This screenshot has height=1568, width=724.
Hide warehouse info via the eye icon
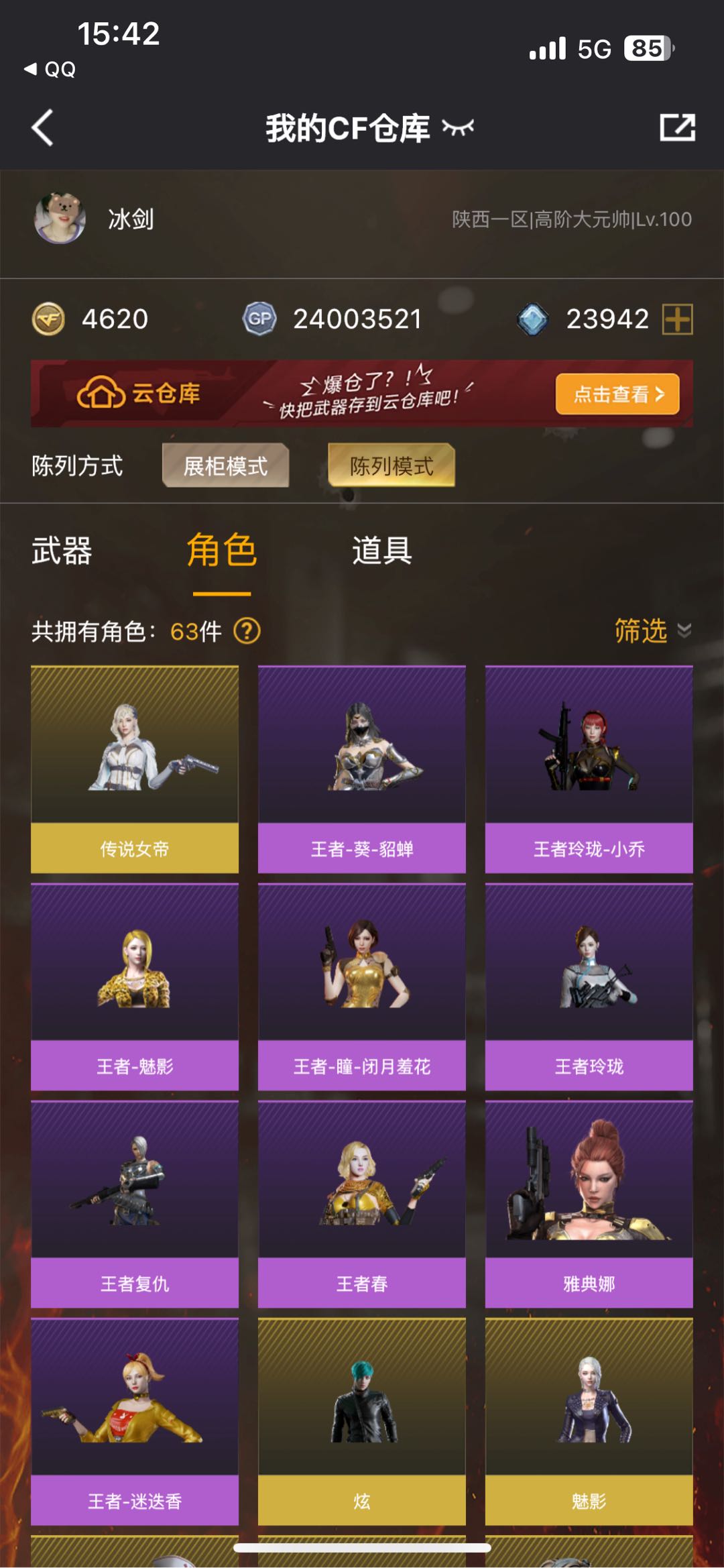coord(458,127)
